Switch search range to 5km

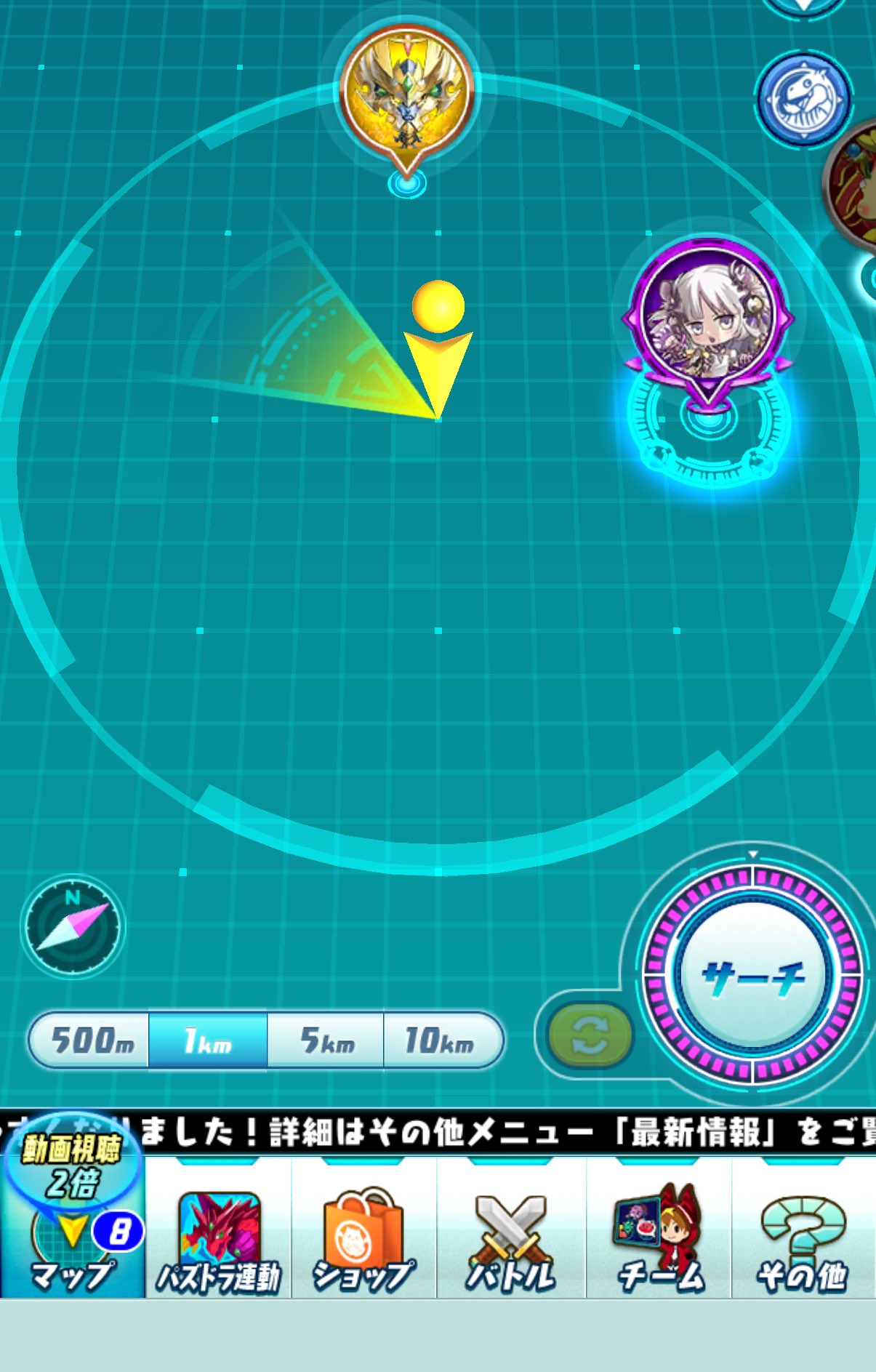tap(326, 1040)
